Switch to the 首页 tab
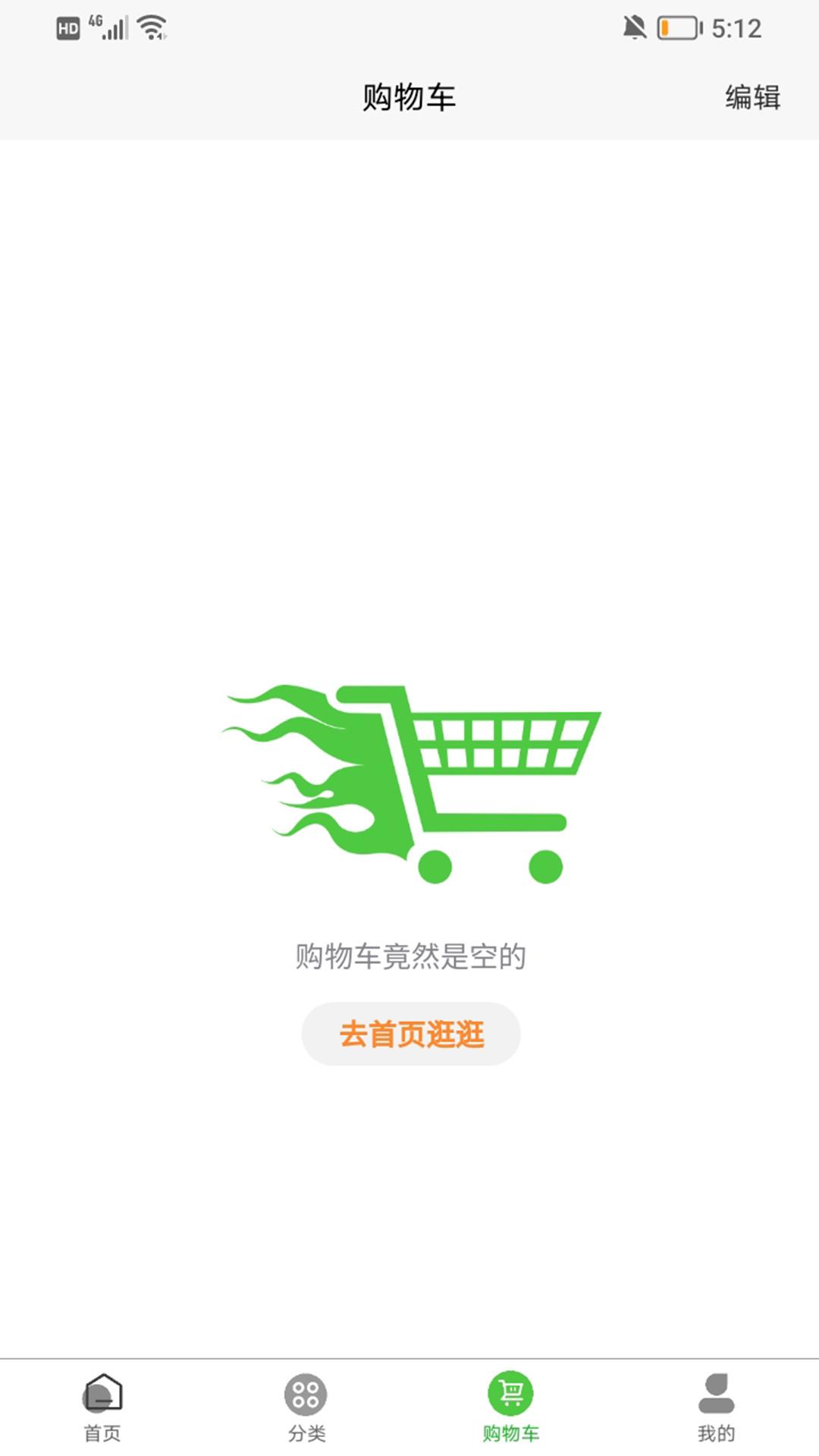 click(x=102, y=1407)
